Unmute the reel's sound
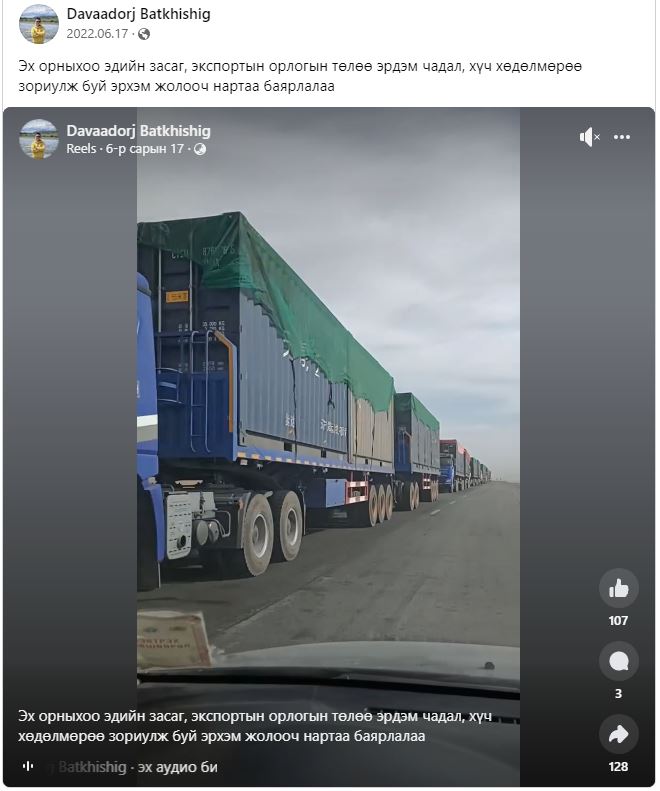Image resolution: width=660 pixels, height=791 pixels. coord(589,137)
